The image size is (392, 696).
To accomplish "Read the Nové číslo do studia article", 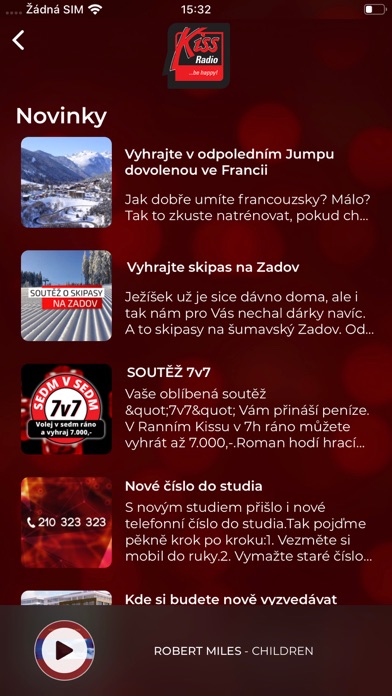I will [198, 522].
